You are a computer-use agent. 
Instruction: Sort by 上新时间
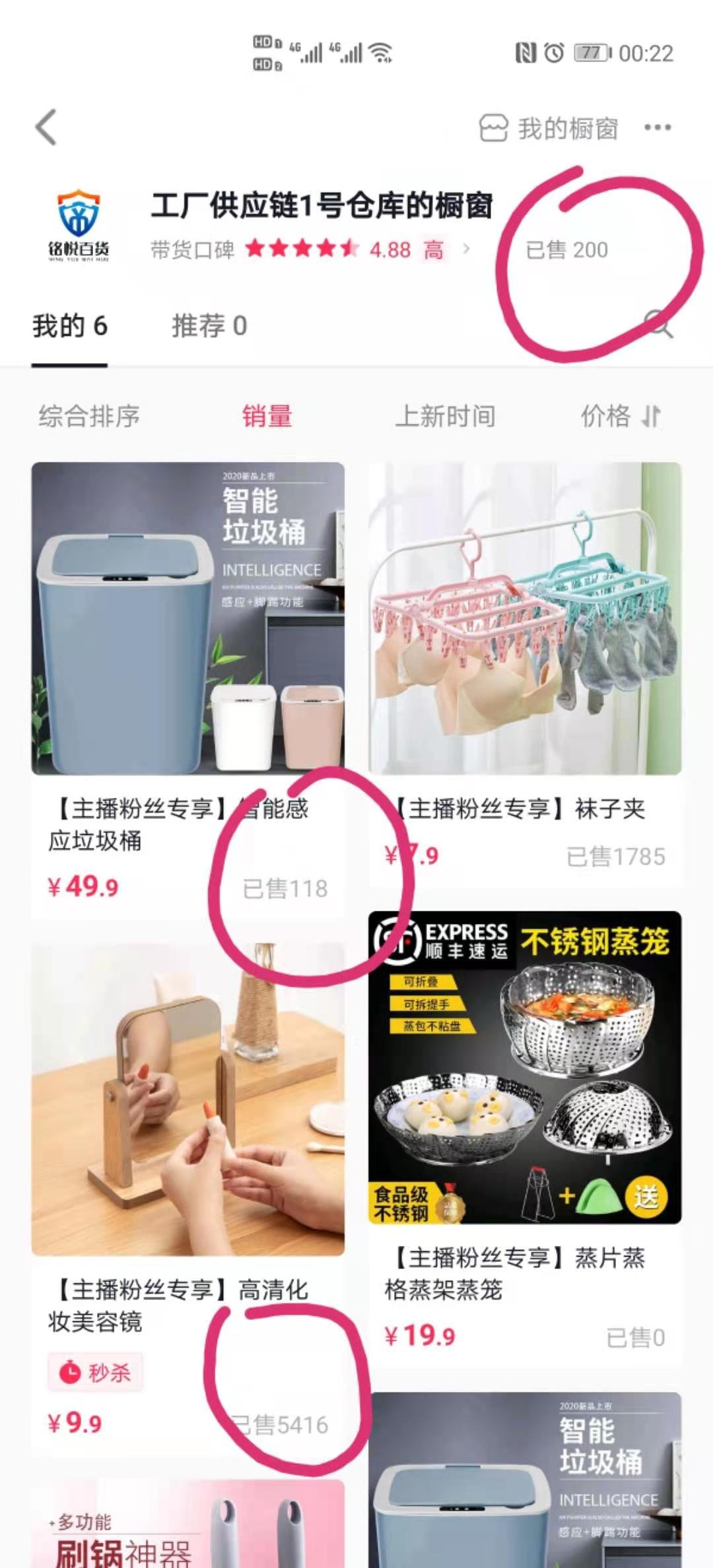[x=445, y=416]
